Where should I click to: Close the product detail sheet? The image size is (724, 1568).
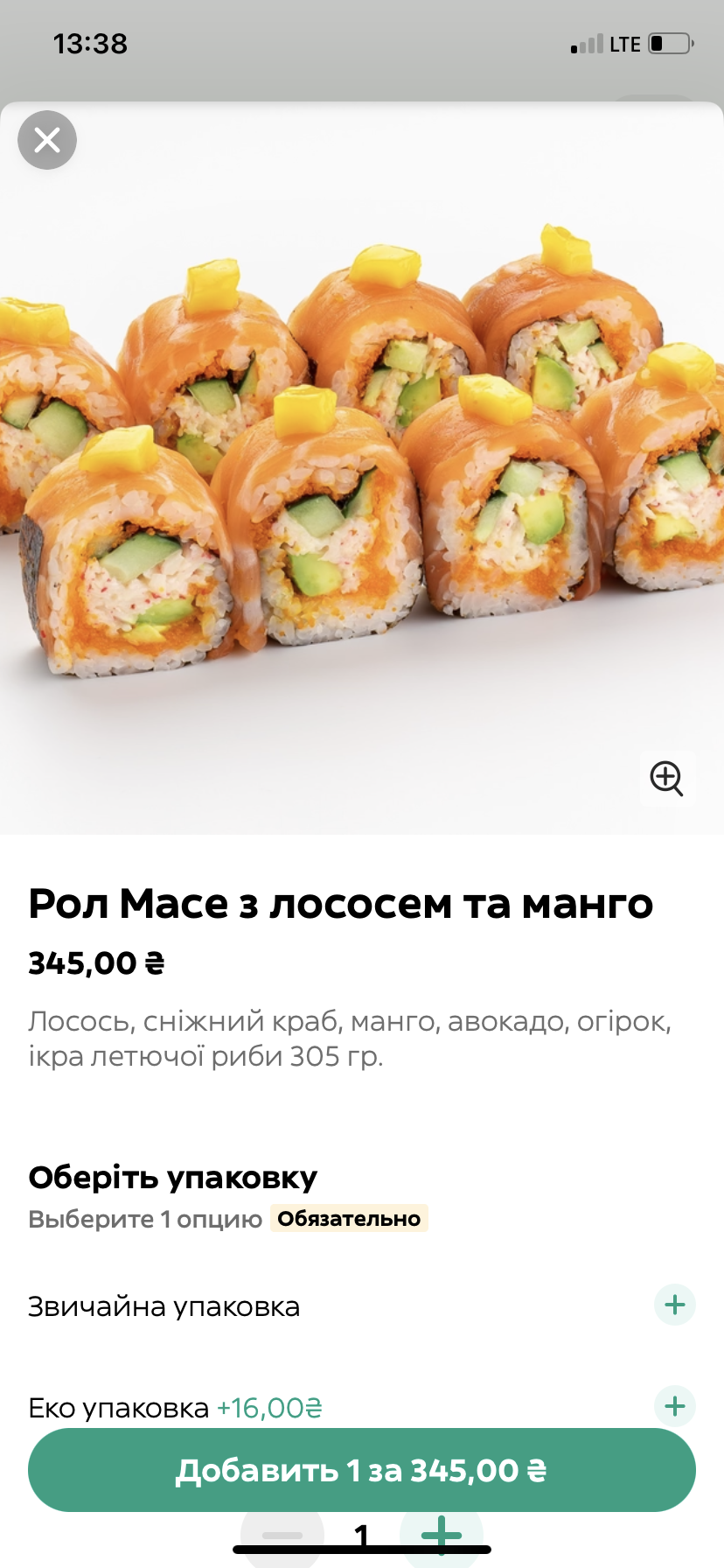pos(47,140)
